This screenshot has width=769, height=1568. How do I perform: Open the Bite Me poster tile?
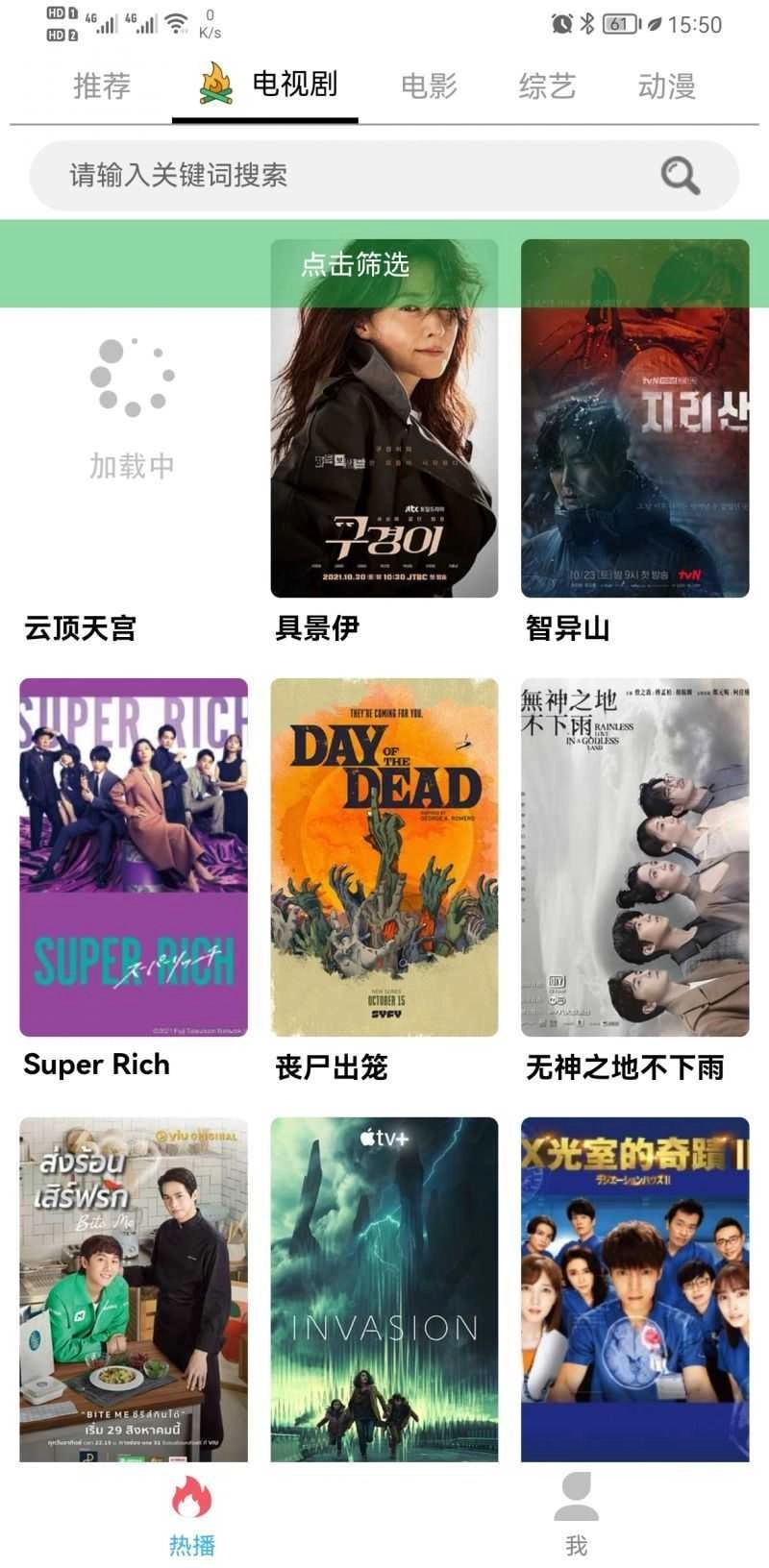(134, 1289)
